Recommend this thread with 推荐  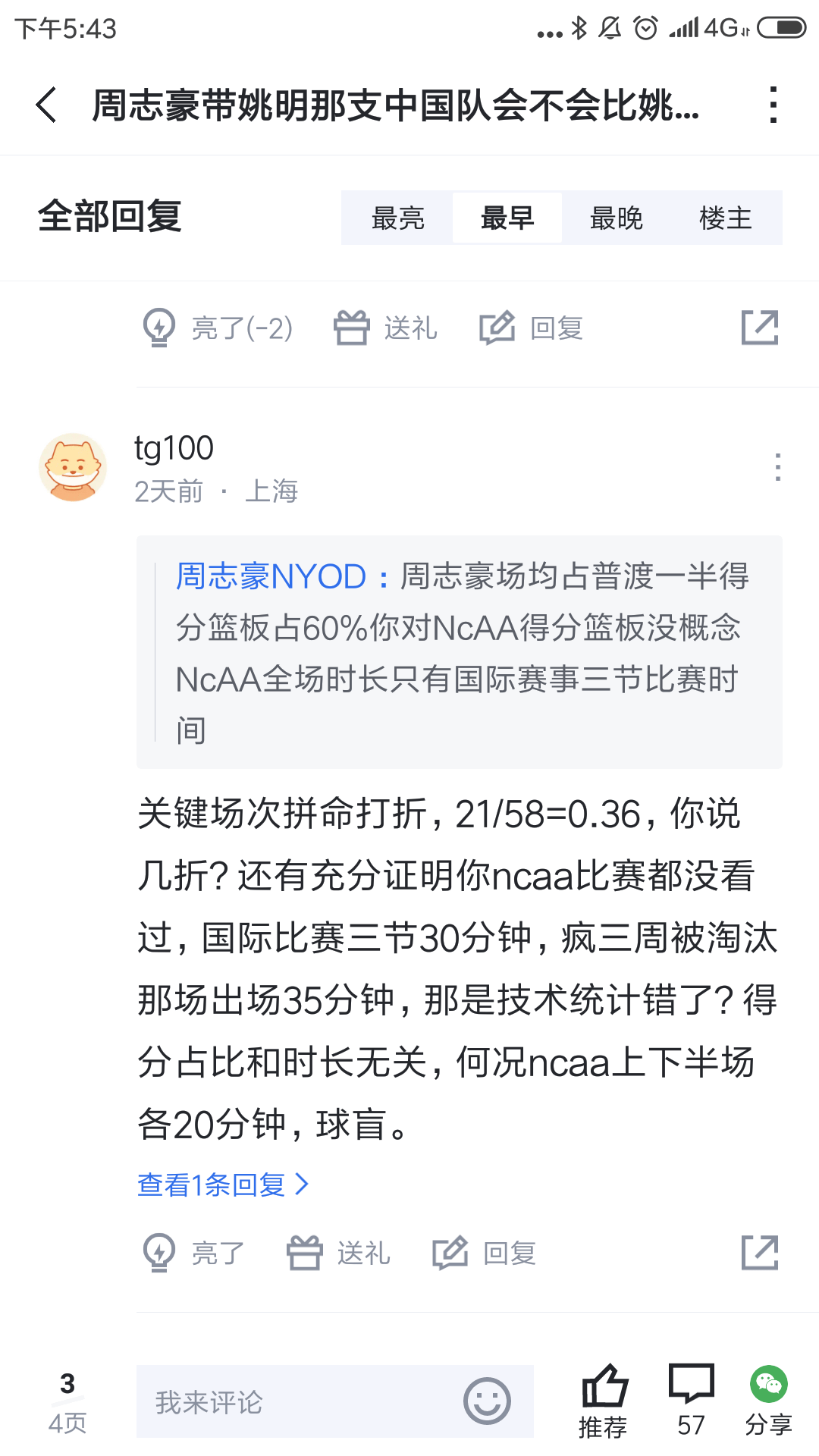click(x=604, y=1402)
